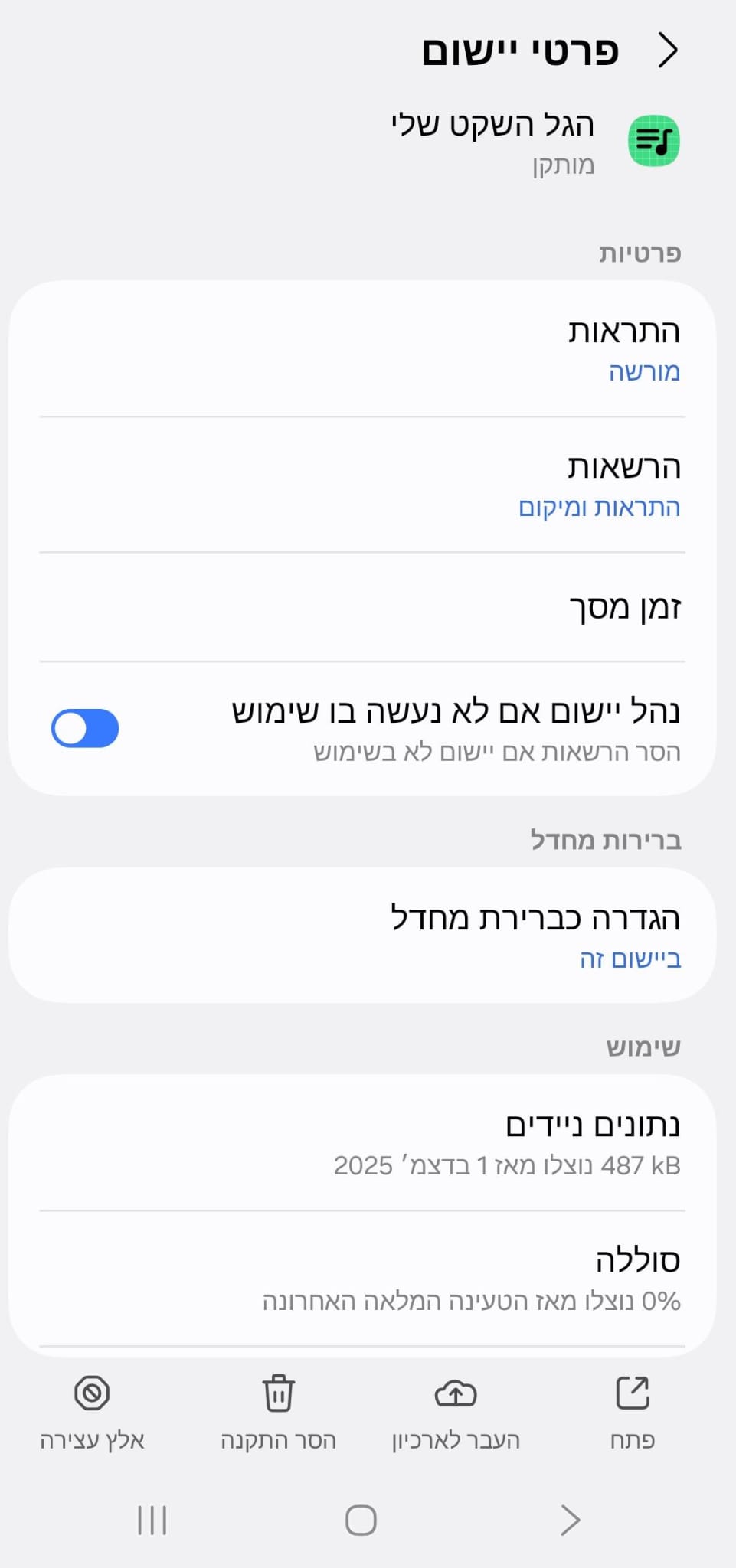Image resolution: width=736 pixels, height=1568 pixels.
Task: Open התראות notification settings
Action: coord(361,349)
